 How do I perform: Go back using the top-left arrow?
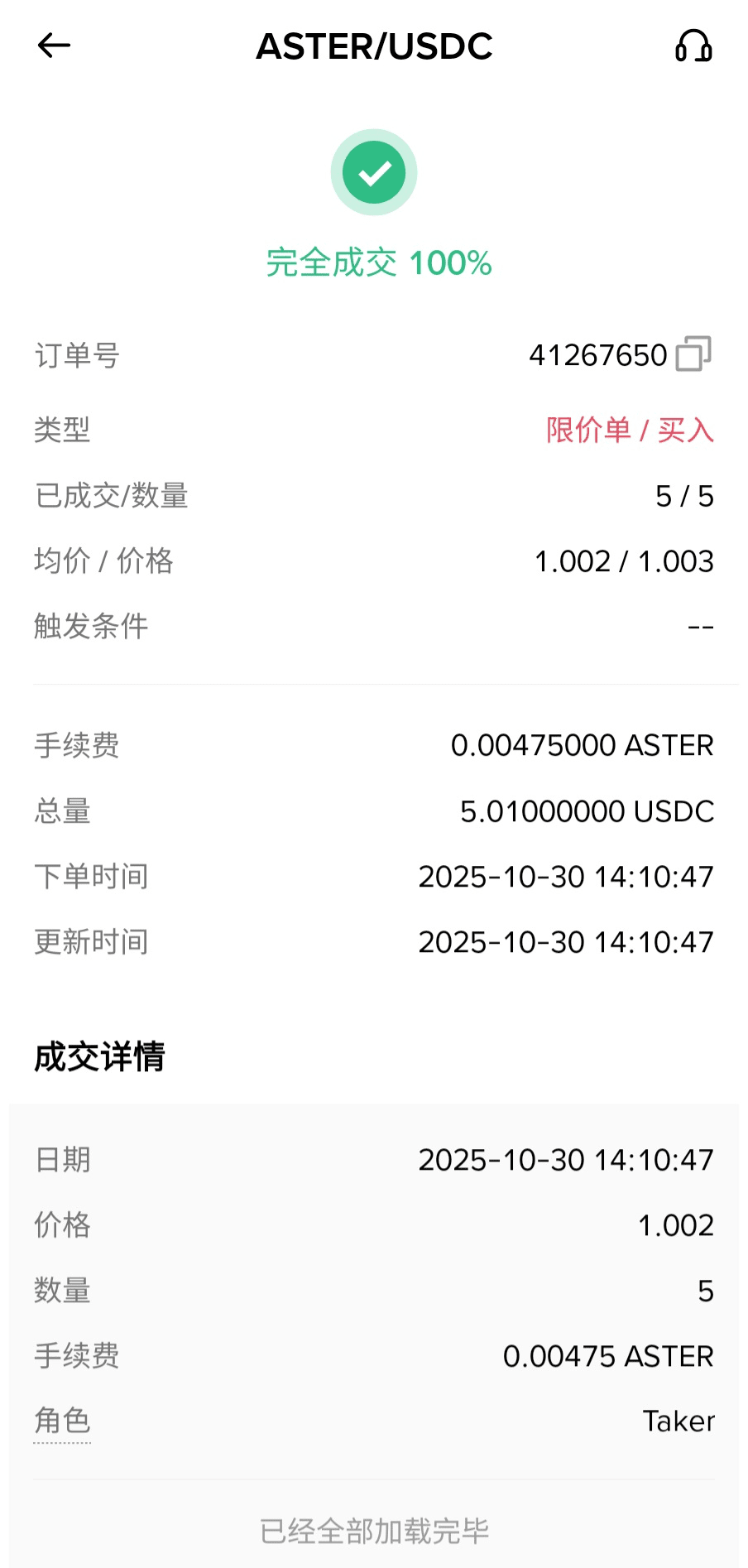55,46
